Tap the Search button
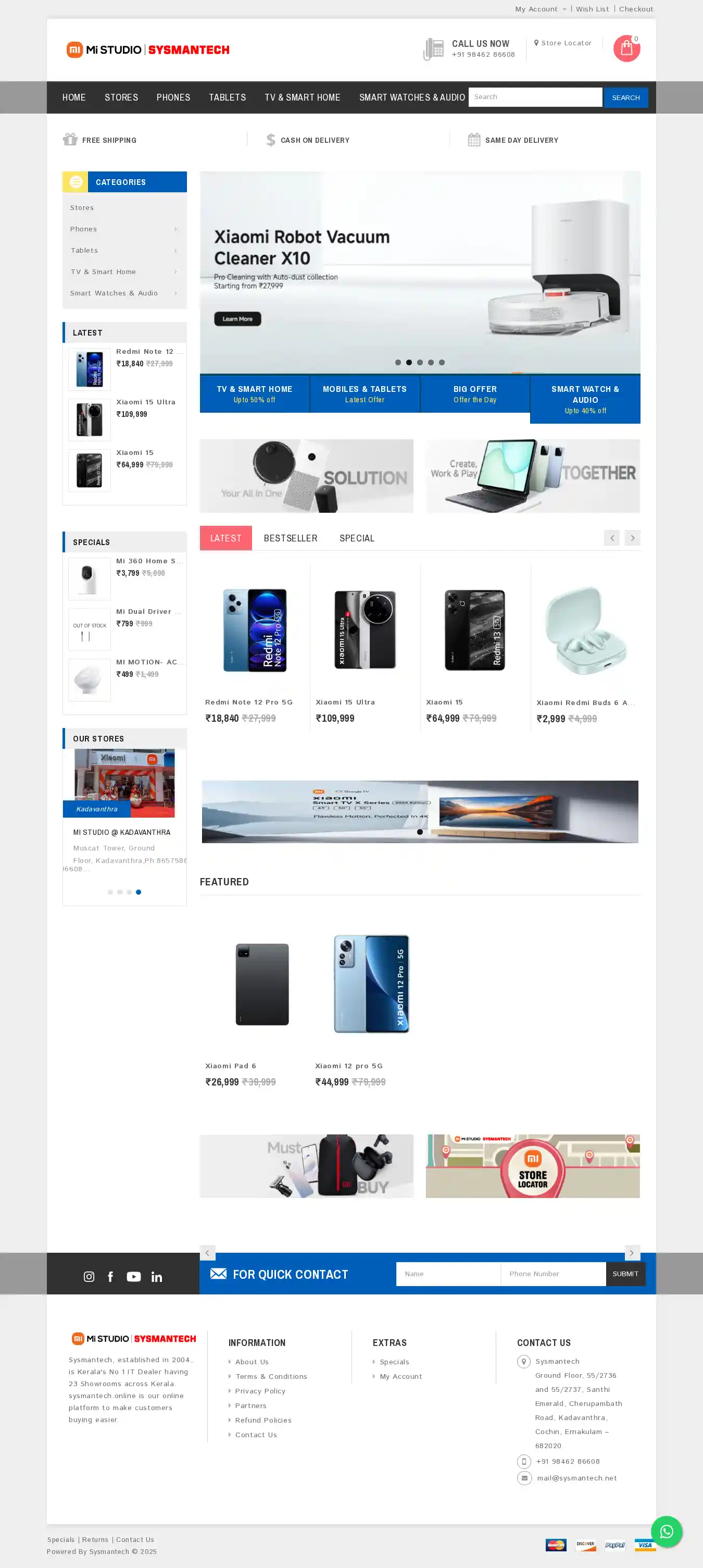Screen dimensions: 703x1568 [625, 97]
